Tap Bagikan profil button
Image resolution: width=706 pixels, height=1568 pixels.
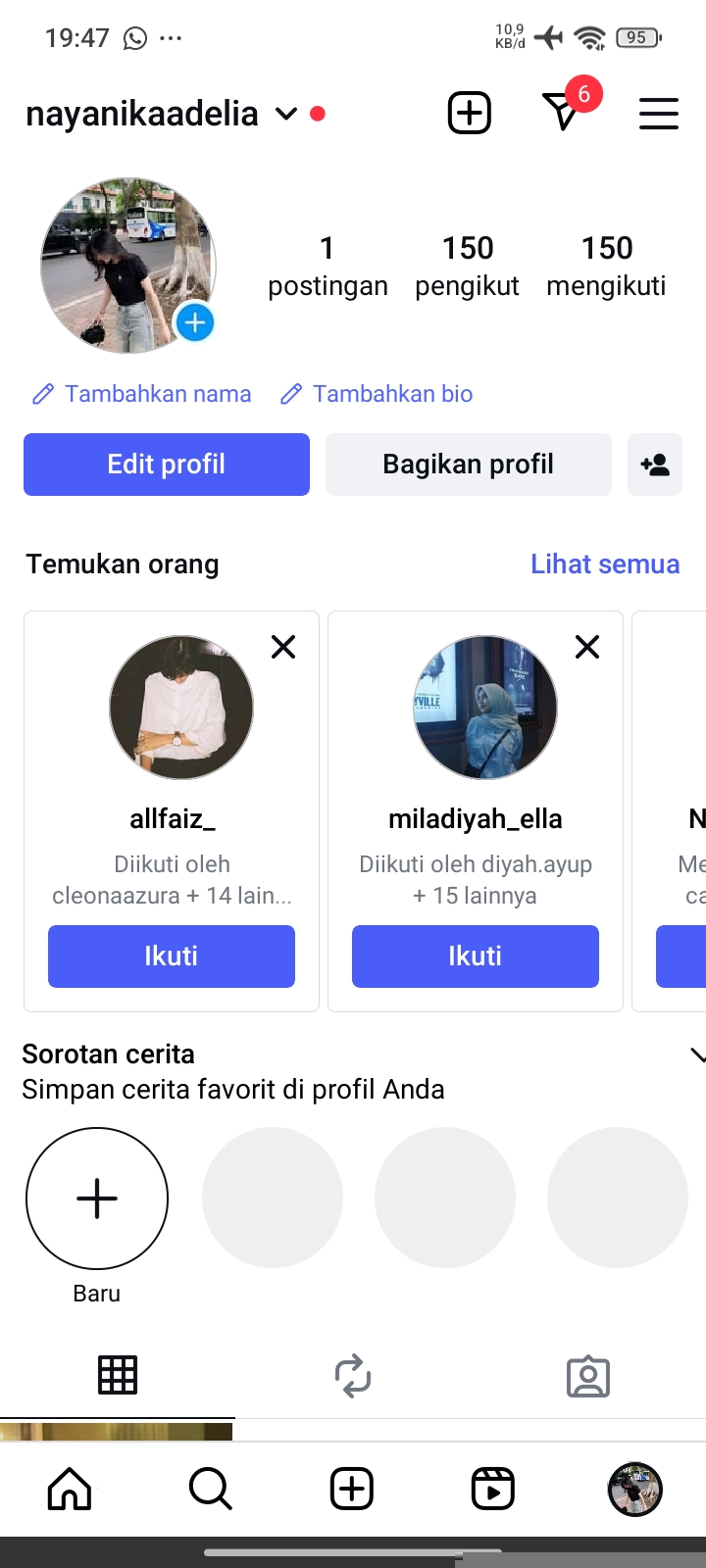coord(468,465)
